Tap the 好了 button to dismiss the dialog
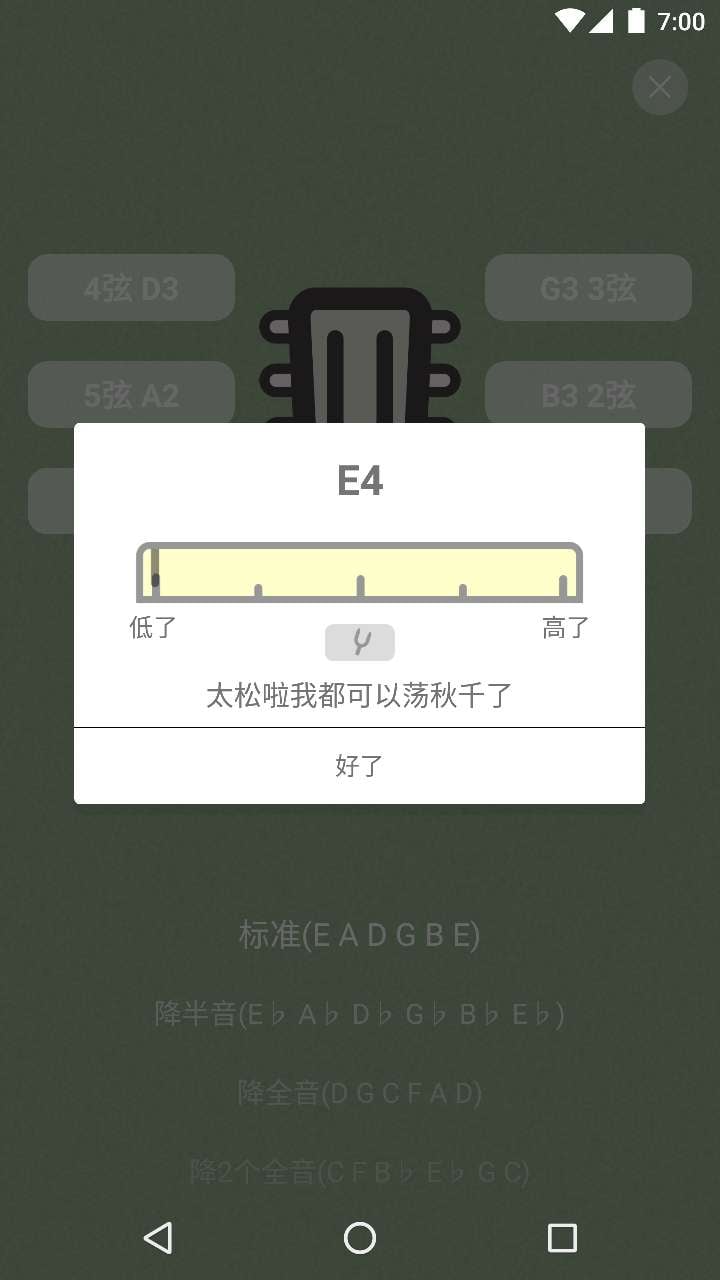 click(359, 766)
